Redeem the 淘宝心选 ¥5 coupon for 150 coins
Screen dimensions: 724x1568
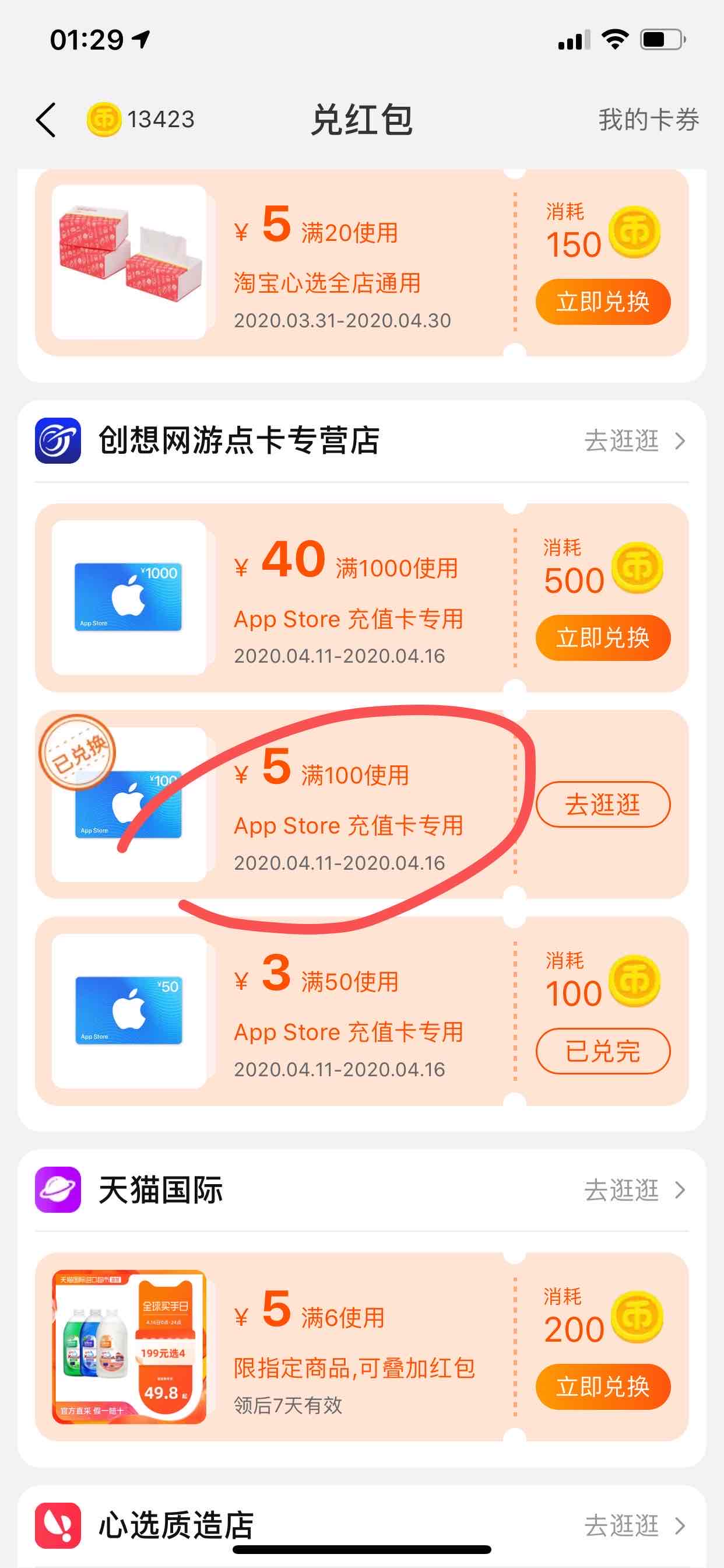click(x=602, y=302)
